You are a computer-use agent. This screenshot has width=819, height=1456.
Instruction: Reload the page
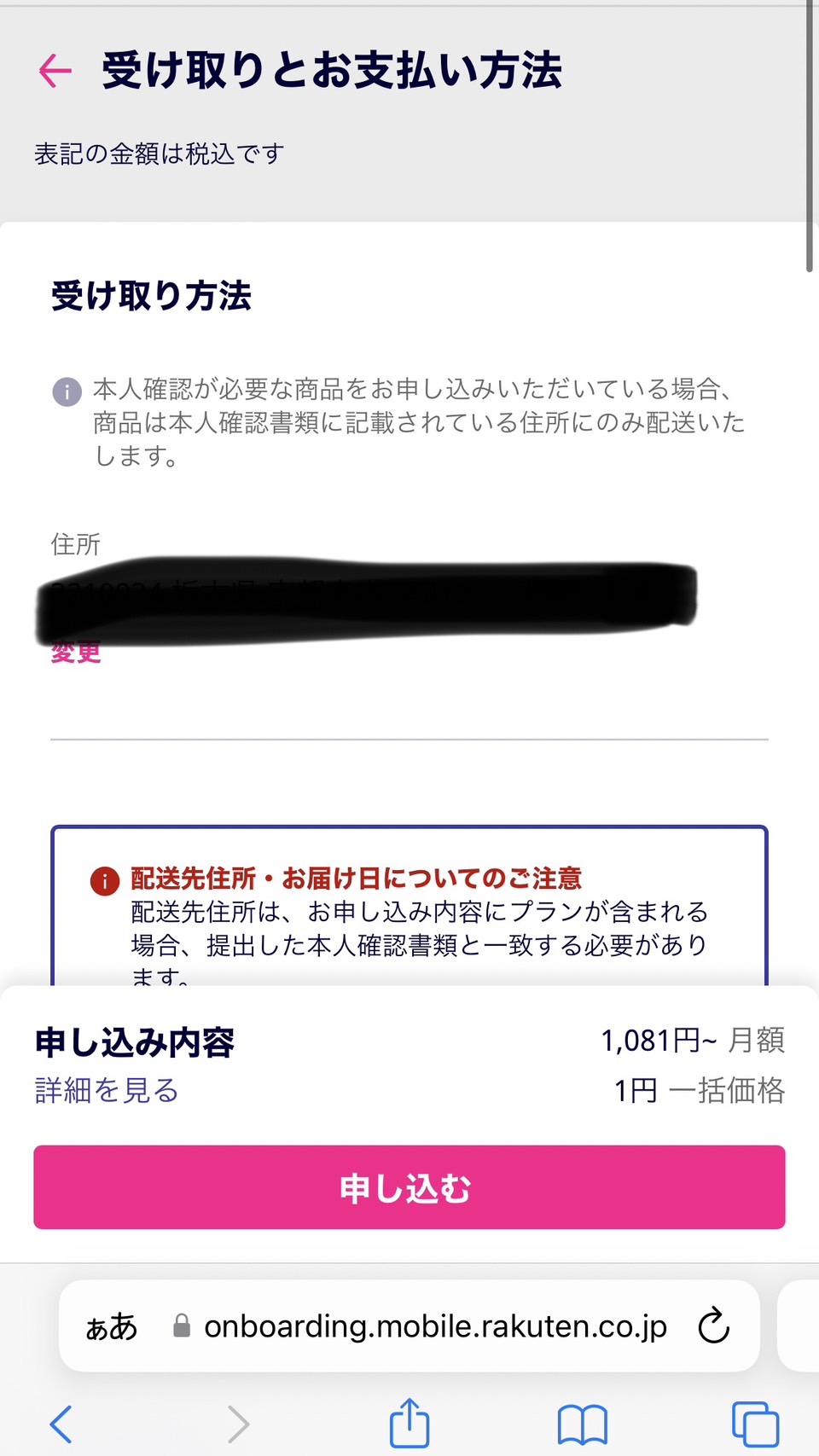click(x=713, y=1326)
